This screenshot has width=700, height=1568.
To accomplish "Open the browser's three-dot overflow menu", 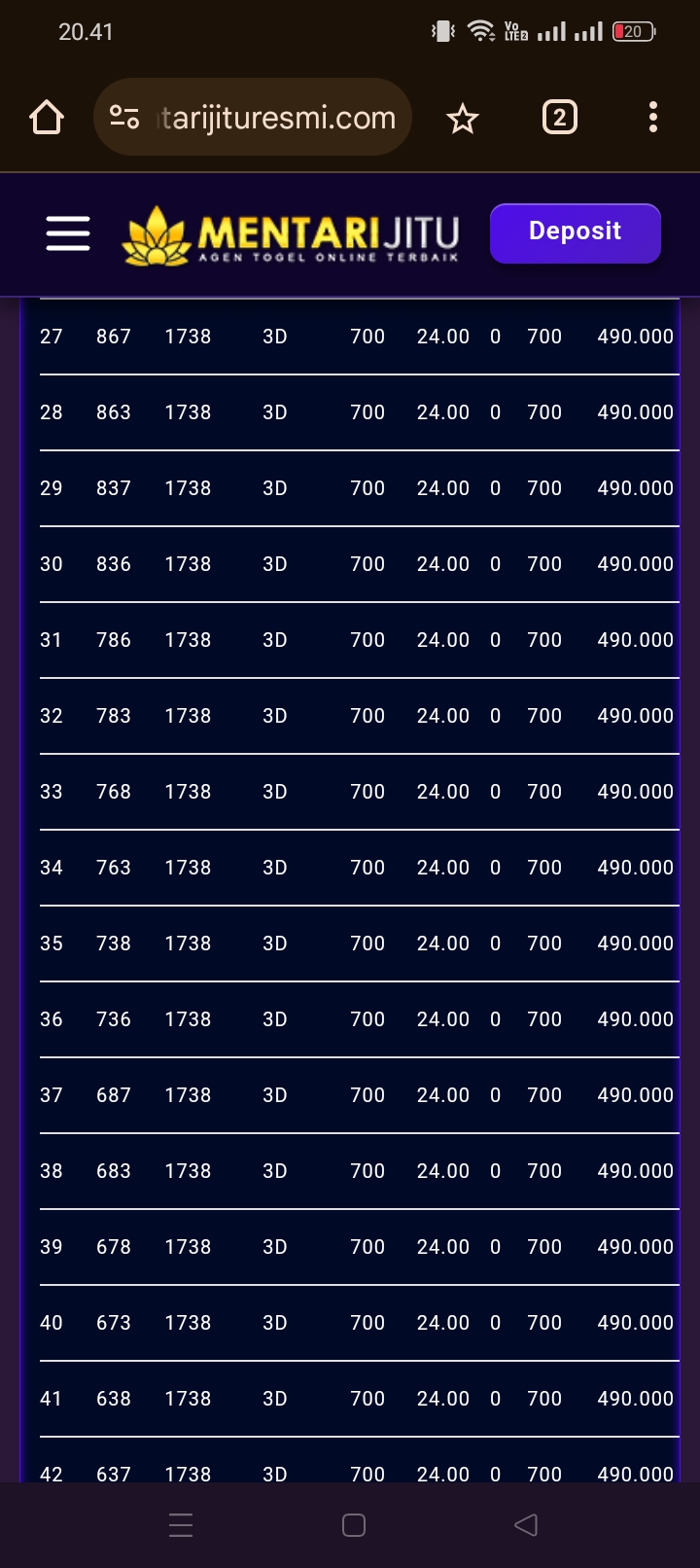I will [x=653, y=118].
